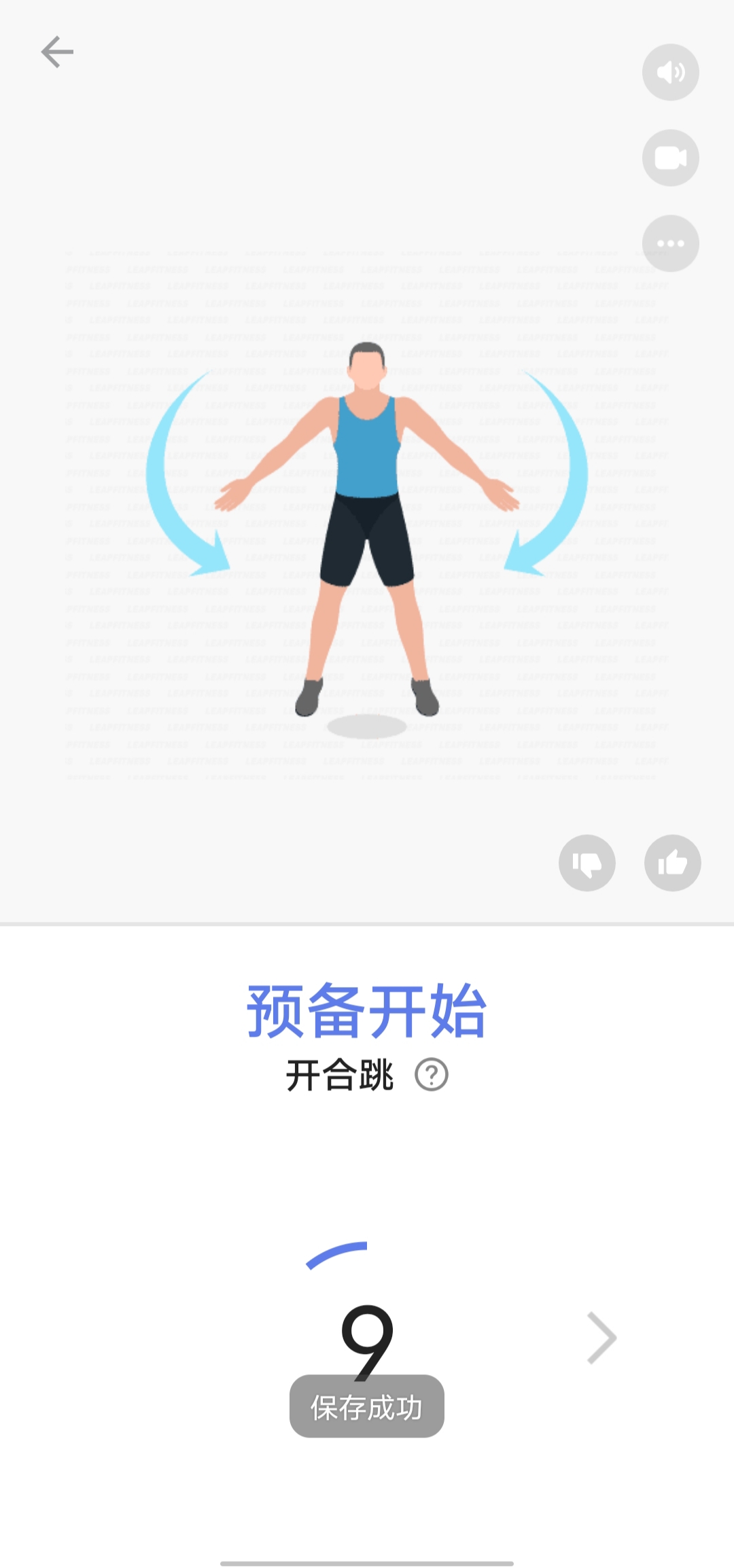The image size is (734, 1568).
Task: Open the exercise video demonstration
Action: (670, 158)
